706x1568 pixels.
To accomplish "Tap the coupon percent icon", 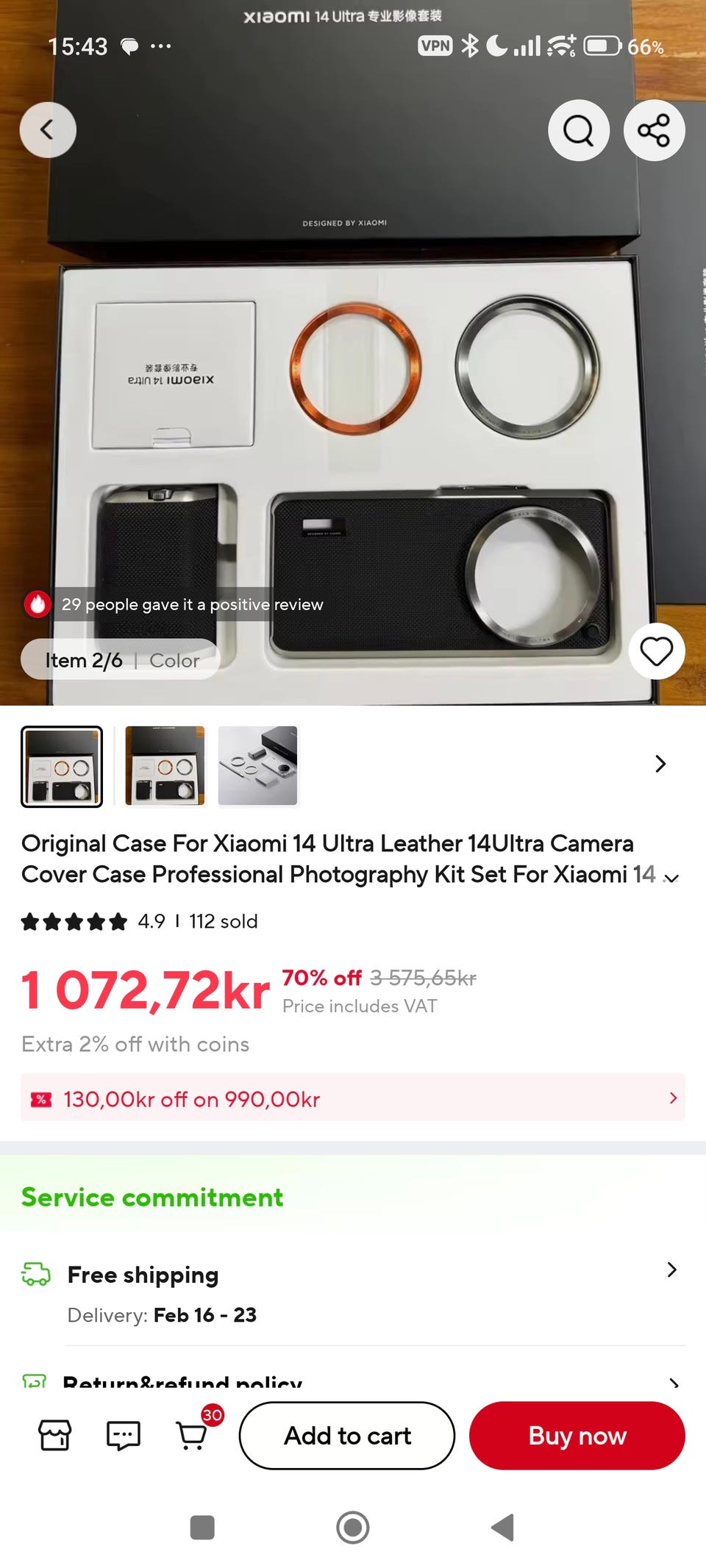I will [42, 1098].
